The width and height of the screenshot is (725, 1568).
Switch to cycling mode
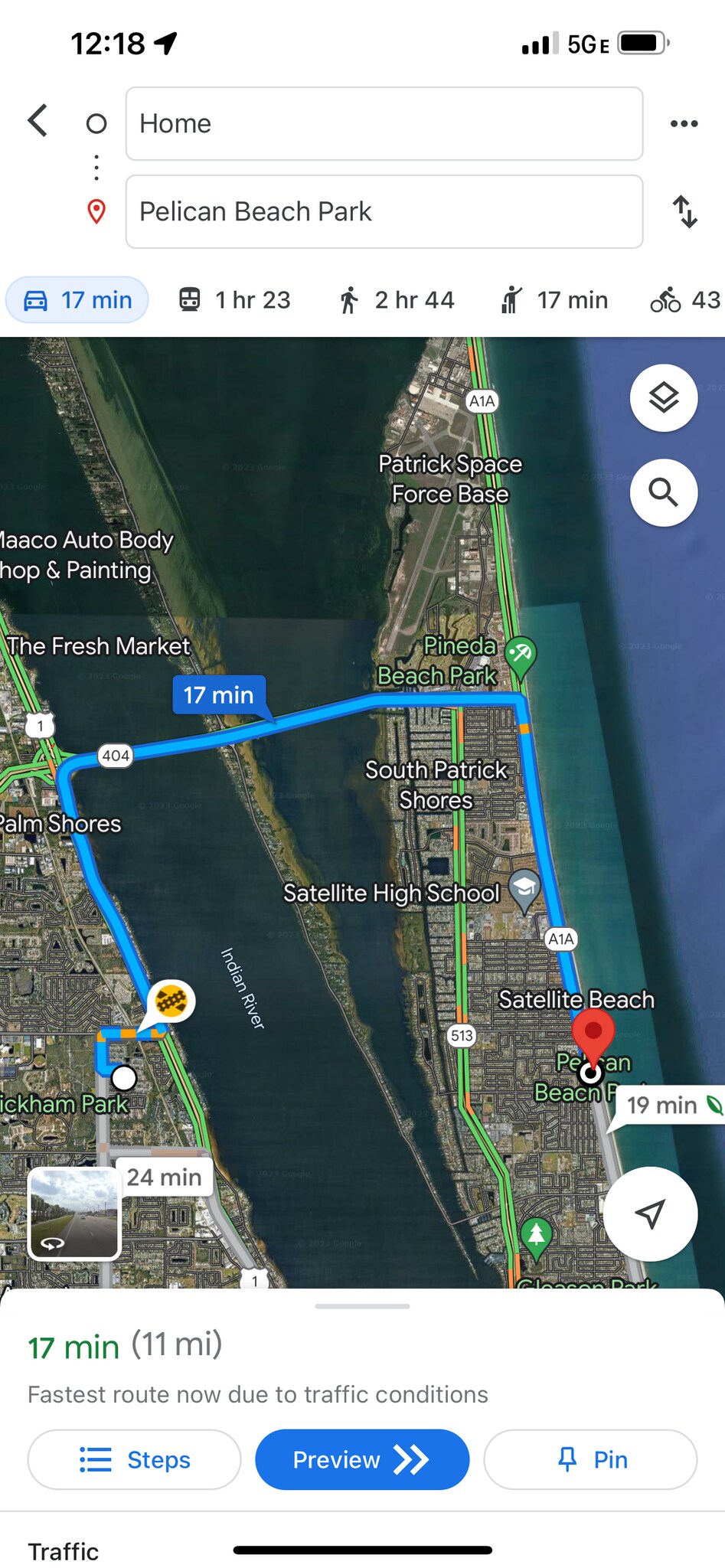click(x=685, y=300)
